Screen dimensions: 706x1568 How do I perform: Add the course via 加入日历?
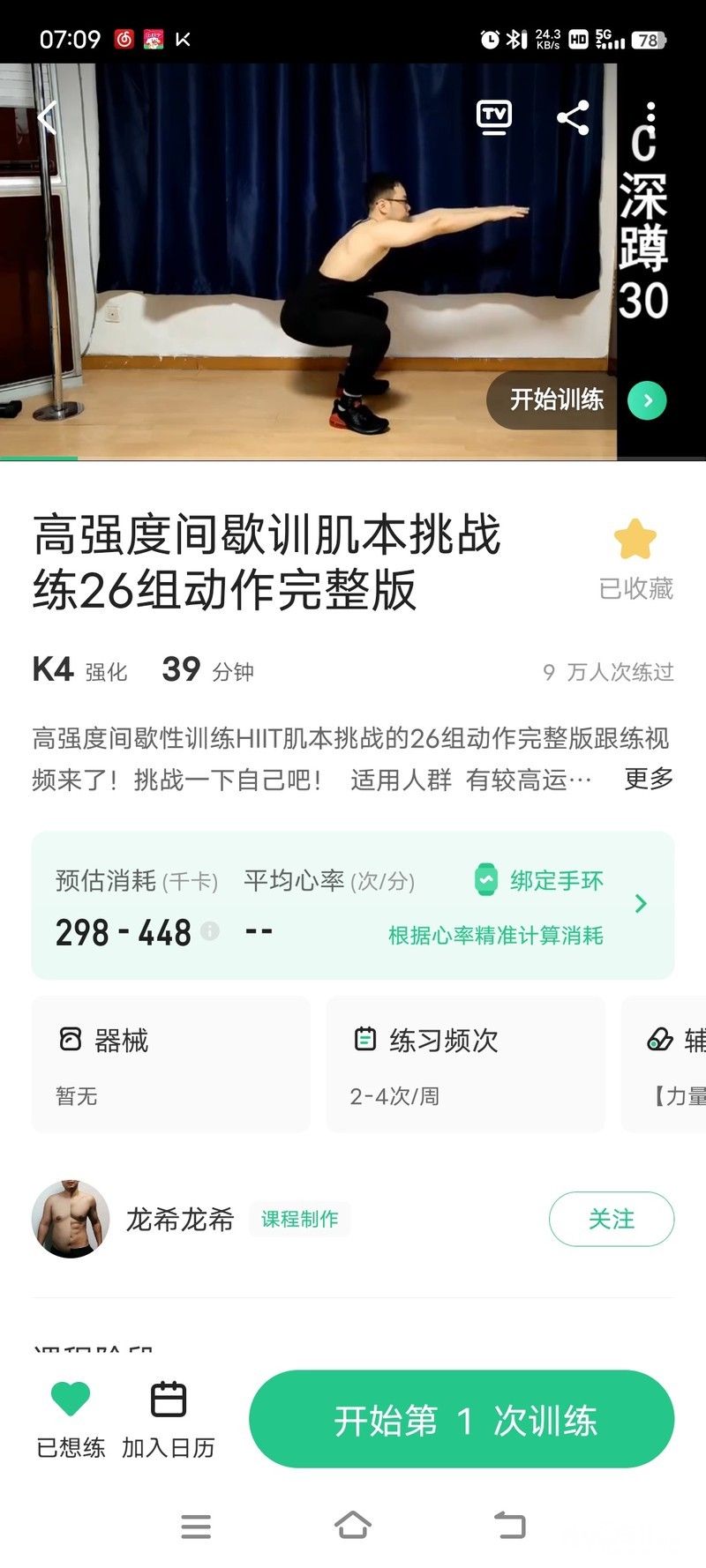tap(169, 1418)
